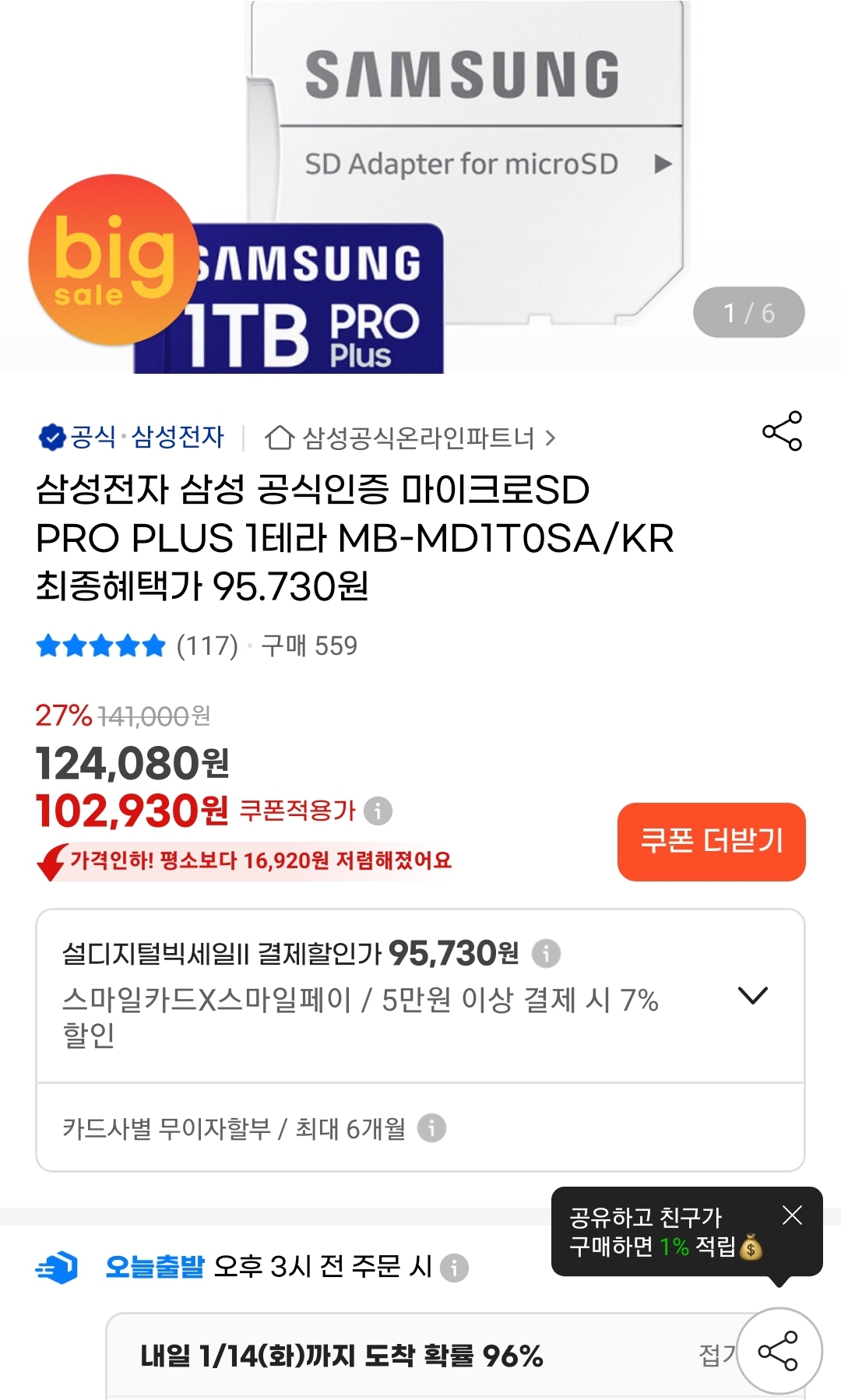Tap floating share button at bottom
Viewport: 841px width, 1400px height.
pyautogui.click(x=779, y=1351)
